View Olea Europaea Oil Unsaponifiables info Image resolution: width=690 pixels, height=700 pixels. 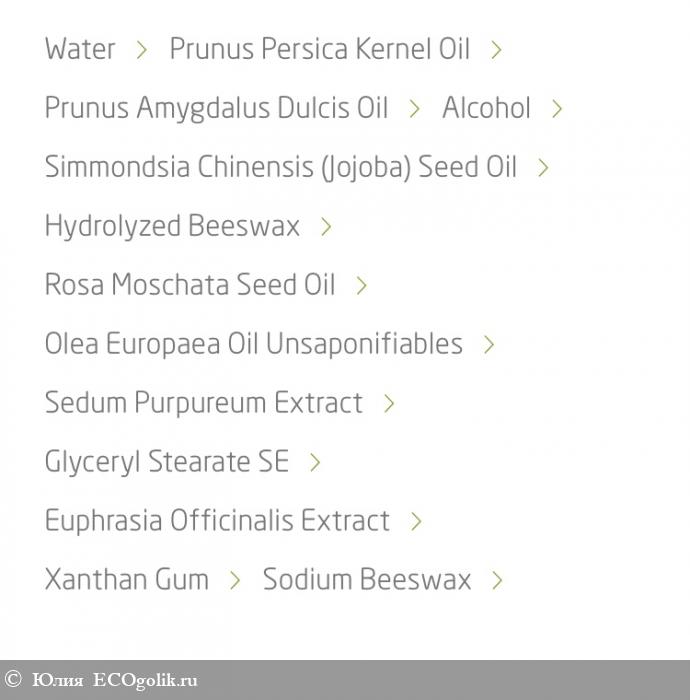tap(253, 344)
